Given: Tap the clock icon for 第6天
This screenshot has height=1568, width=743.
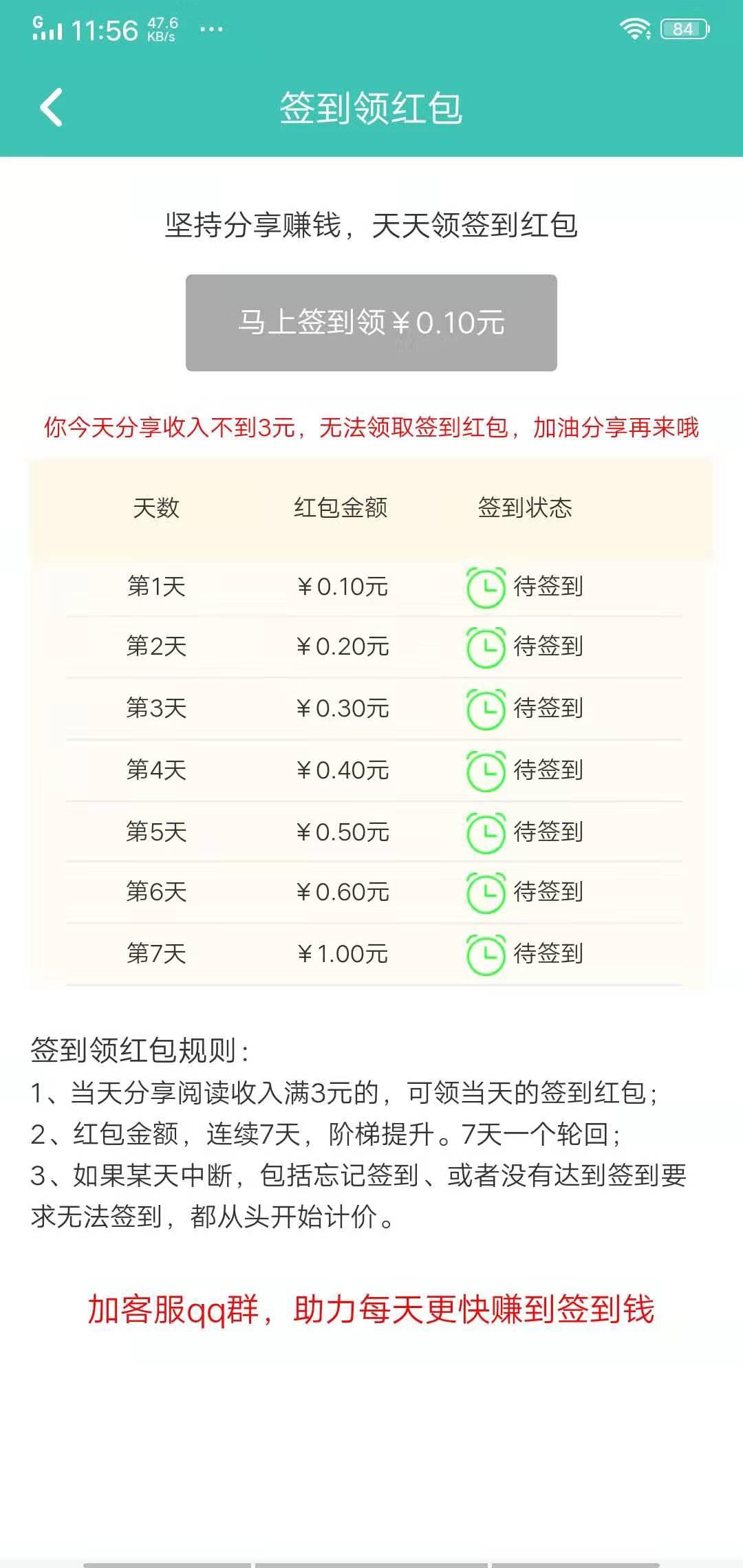Looking at the screenshot, I should pyautogui.click(x=486, y=892).
